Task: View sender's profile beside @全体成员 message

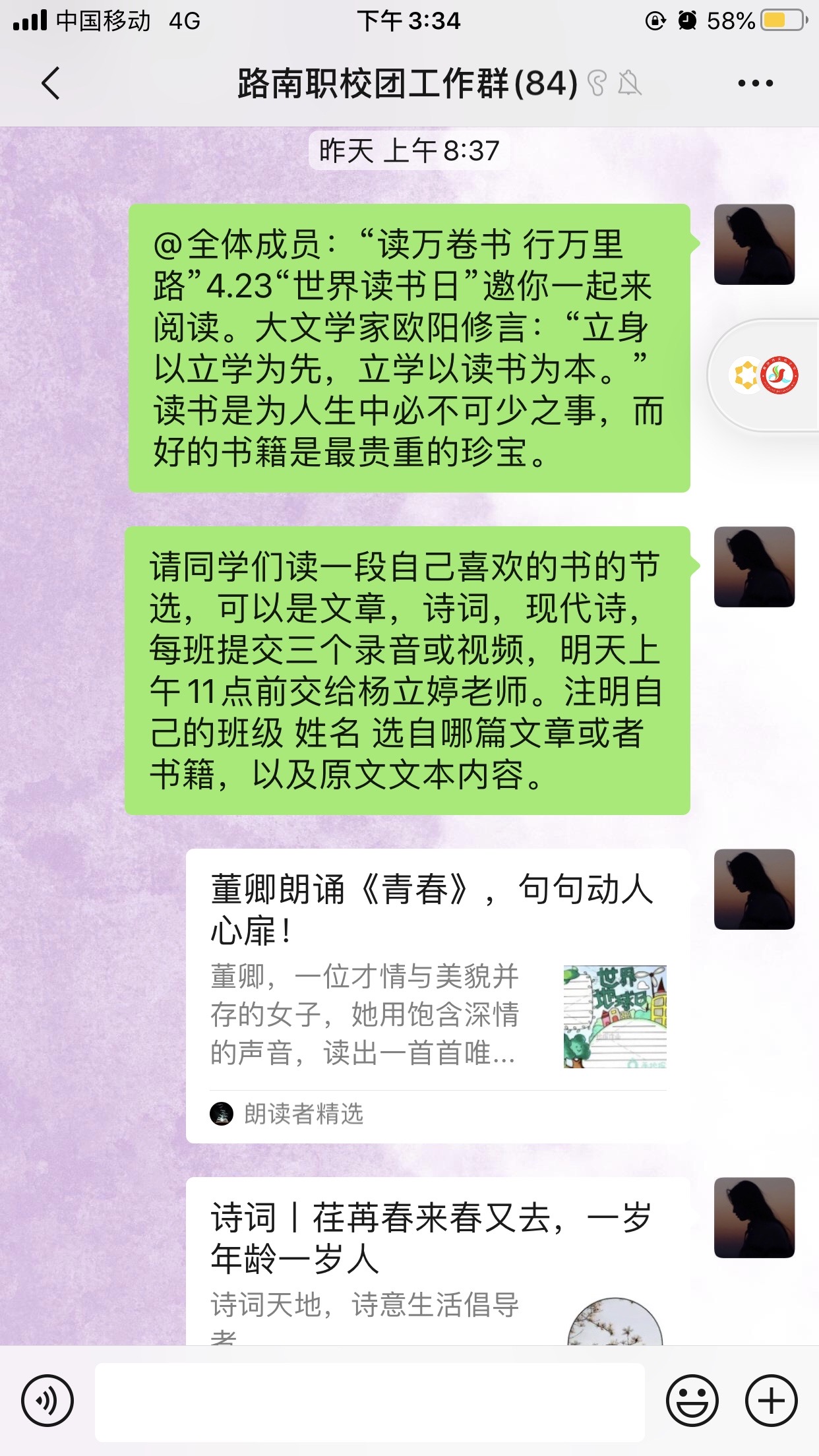Action: (754, 245)
